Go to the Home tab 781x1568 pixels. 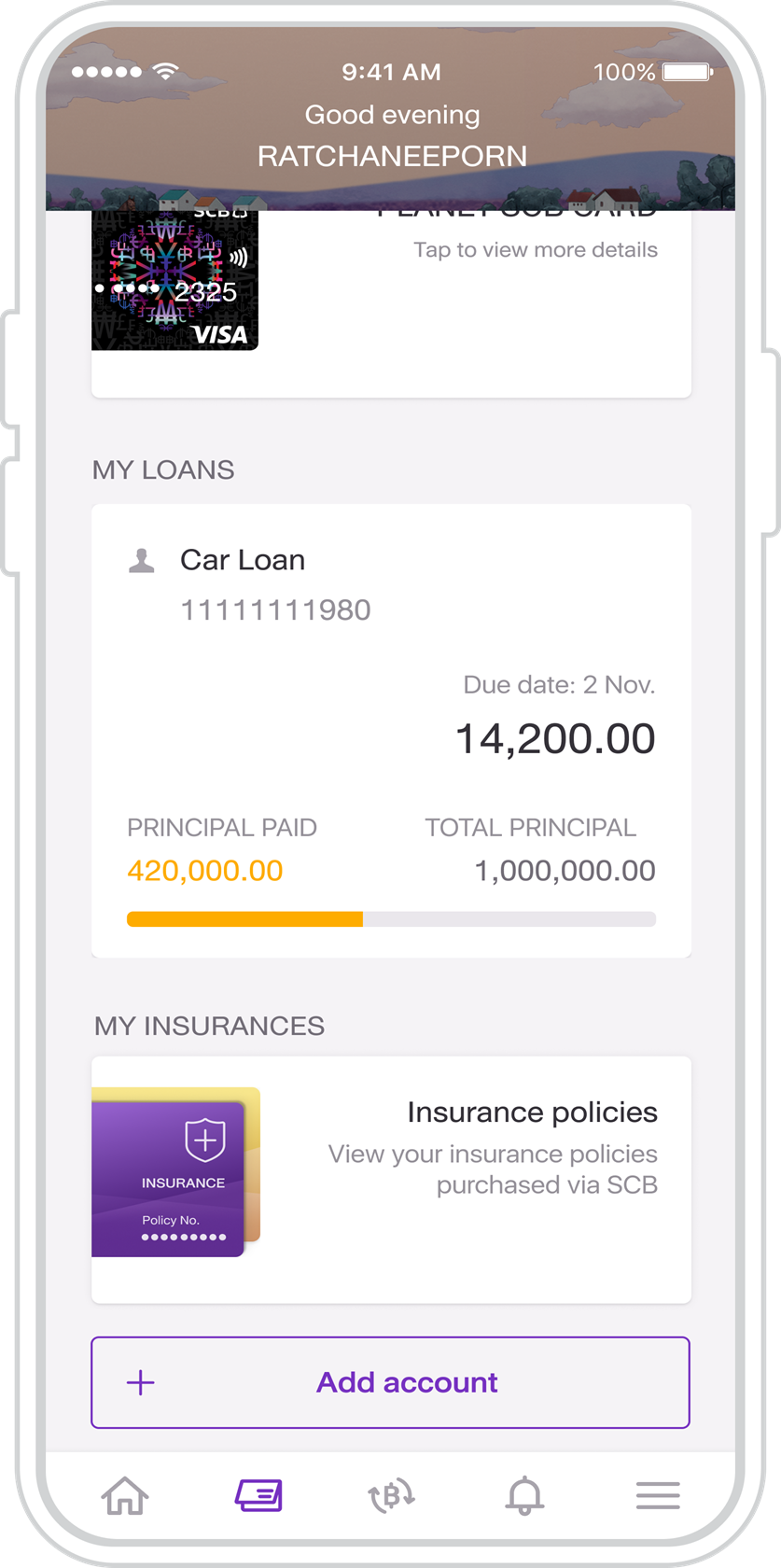pyautogui.click(x=125, y=1495)
